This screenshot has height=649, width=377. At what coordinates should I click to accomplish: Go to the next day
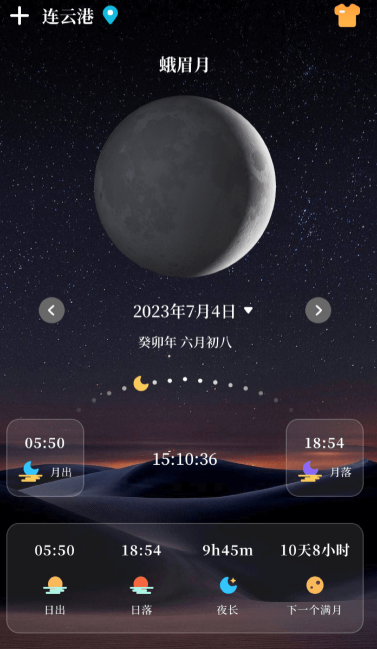coord(318,310)
